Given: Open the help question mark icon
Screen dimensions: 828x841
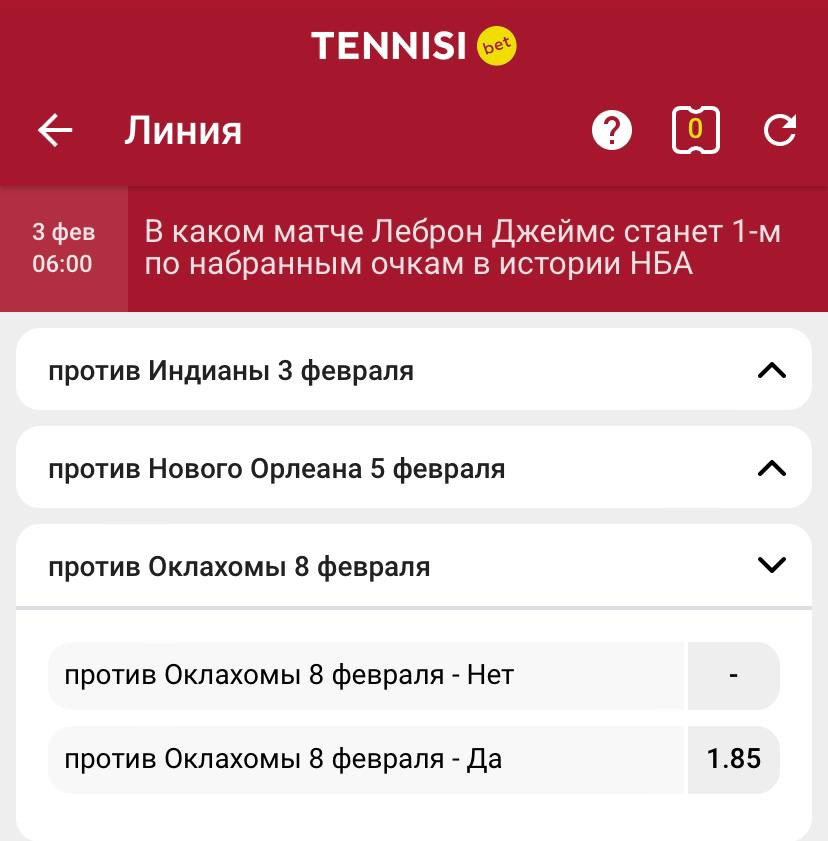Looking at the screenshot, I should 612,130.
